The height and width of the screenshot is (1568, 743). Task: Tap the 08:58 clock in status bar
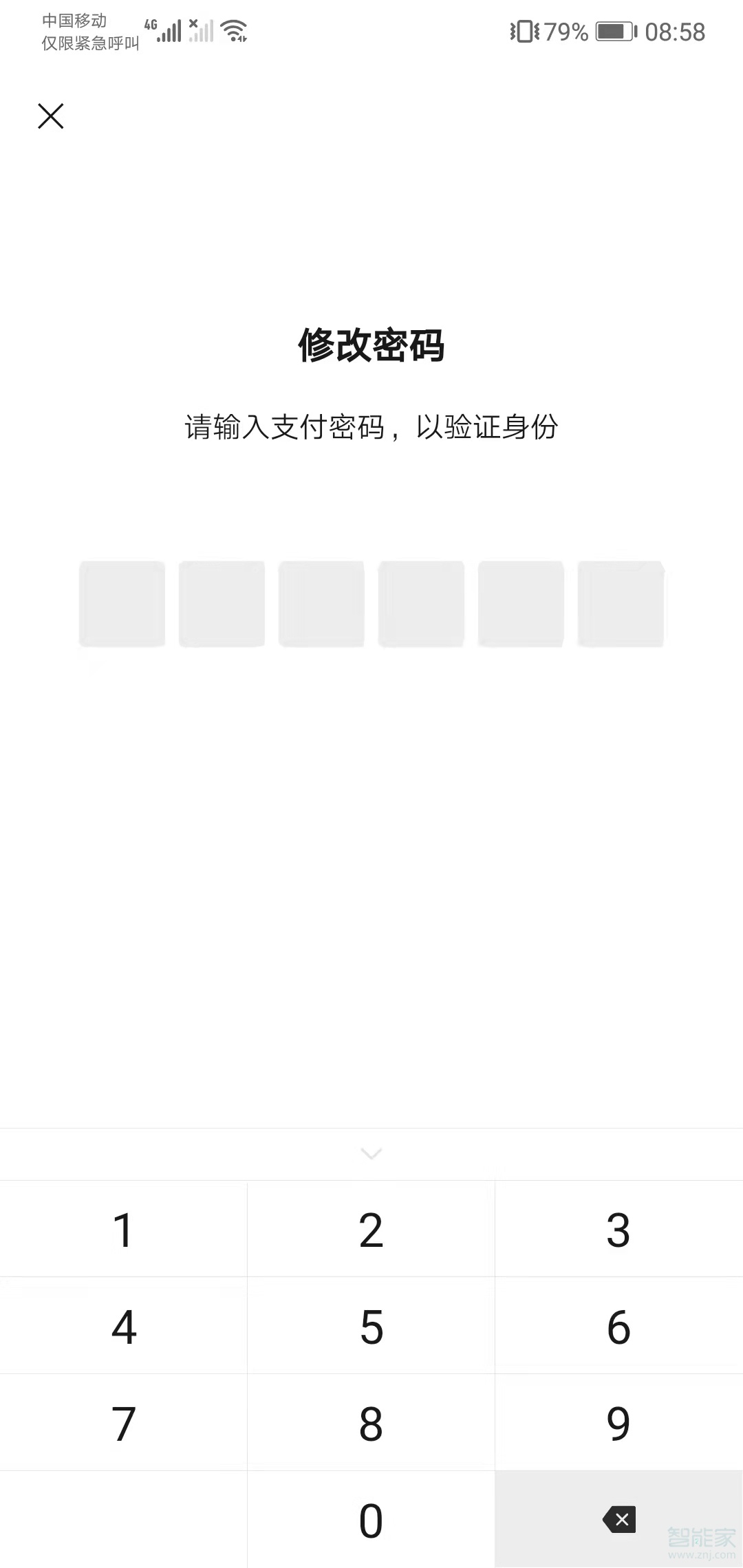click(x=676, y=32)
